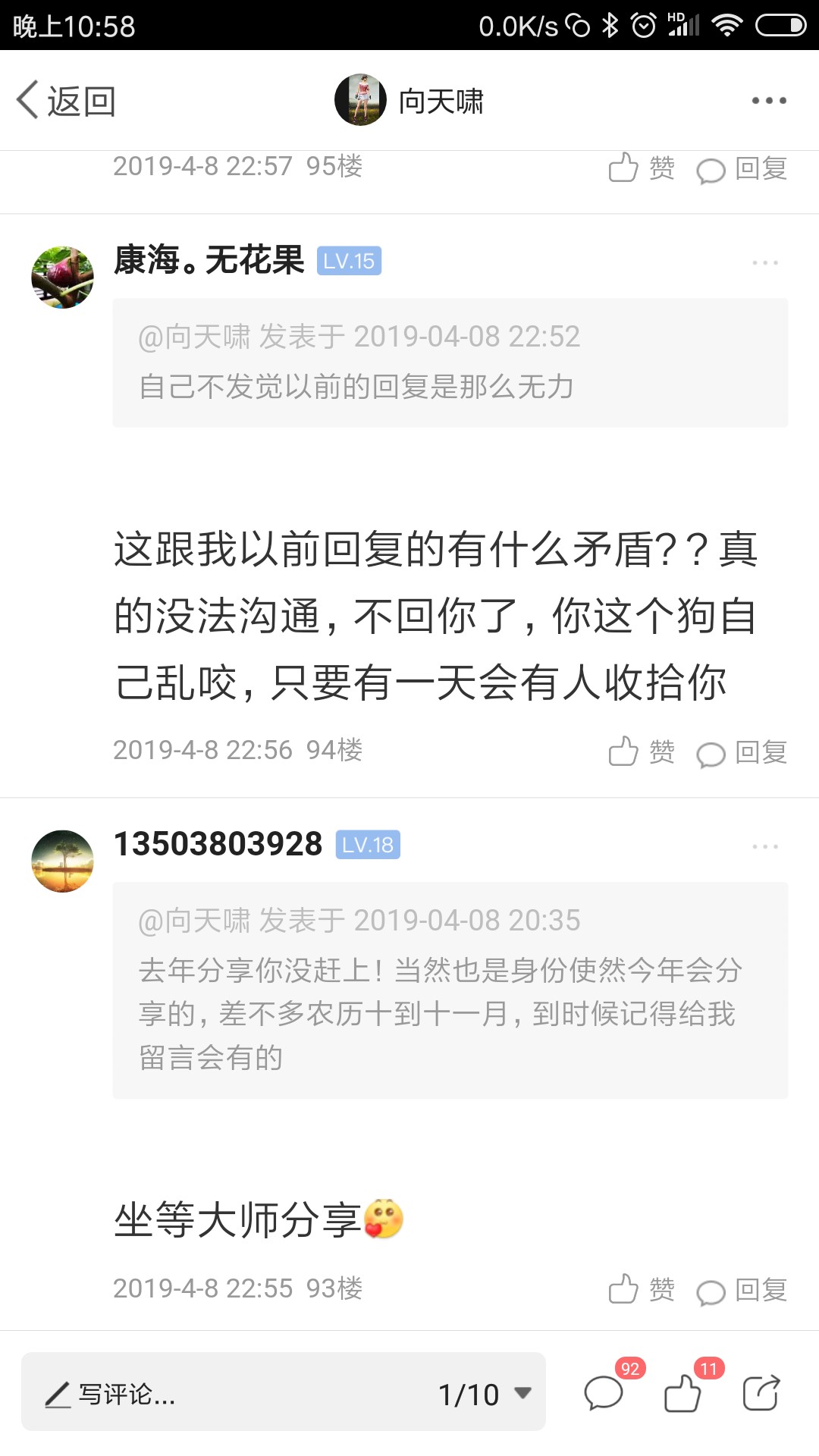The height and width of the screenshot is (1456, 819).
Task: Open the quoted 向天啸 reply from 22:52
Action: pos(450,362)
